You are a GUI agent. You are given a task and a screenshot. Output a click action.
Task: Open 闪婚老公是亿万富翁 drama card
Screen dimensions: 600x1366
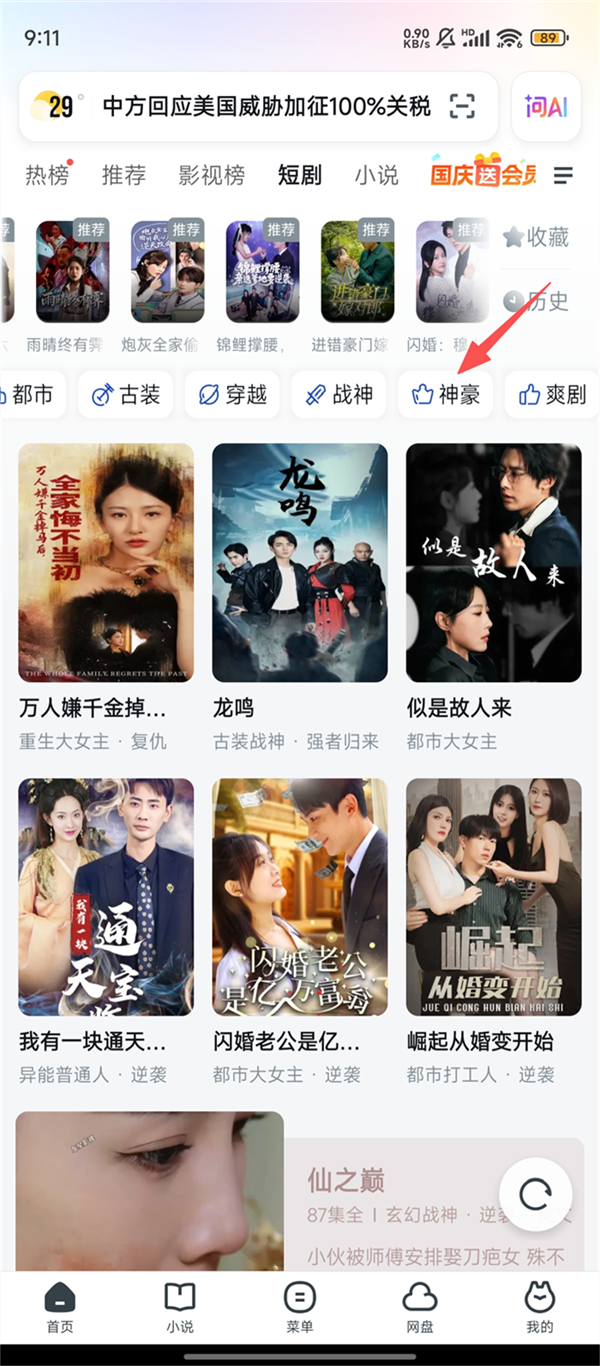299,898
